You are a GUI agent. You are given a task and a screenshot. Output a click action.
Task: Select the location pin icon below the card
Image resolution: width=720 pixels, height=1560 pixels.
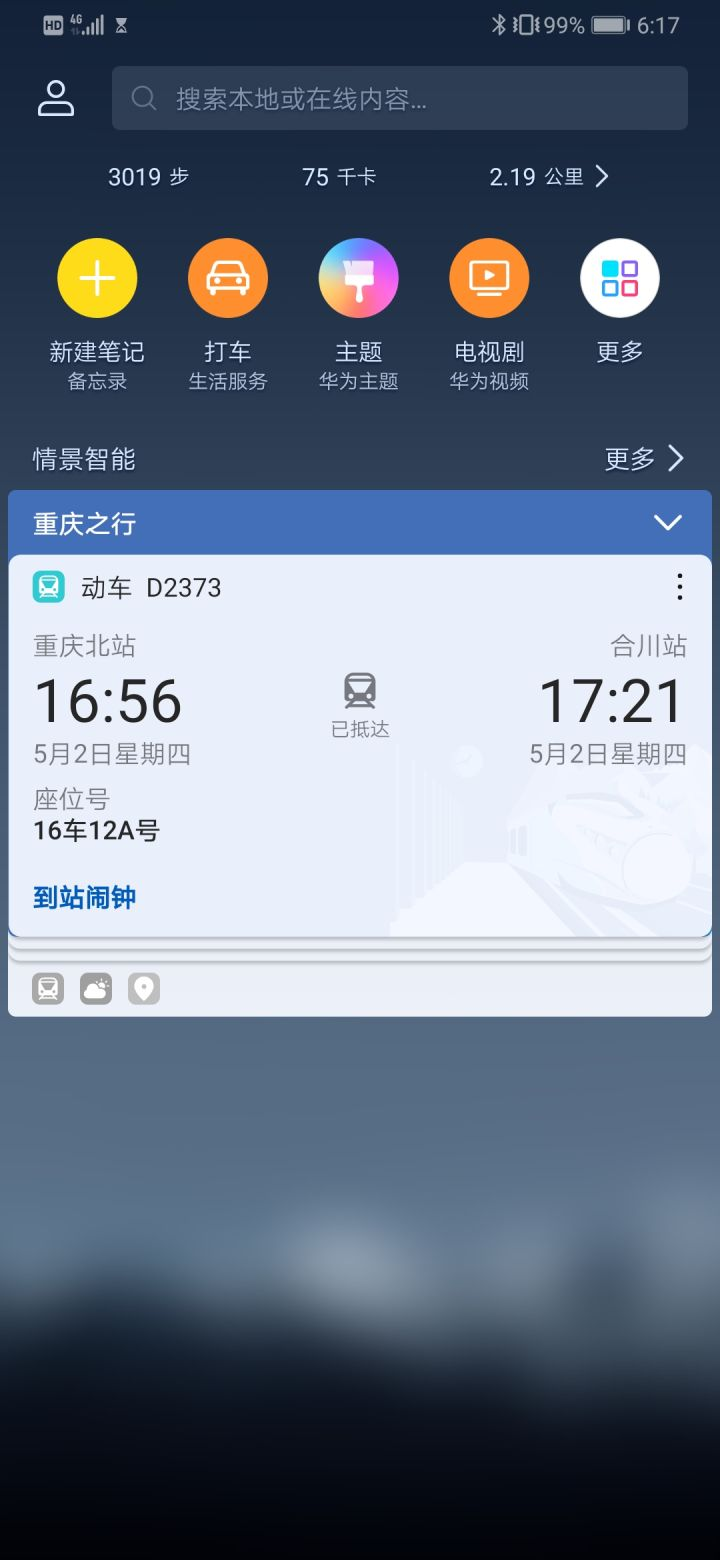pyautogui.click(x=144, y=989)
